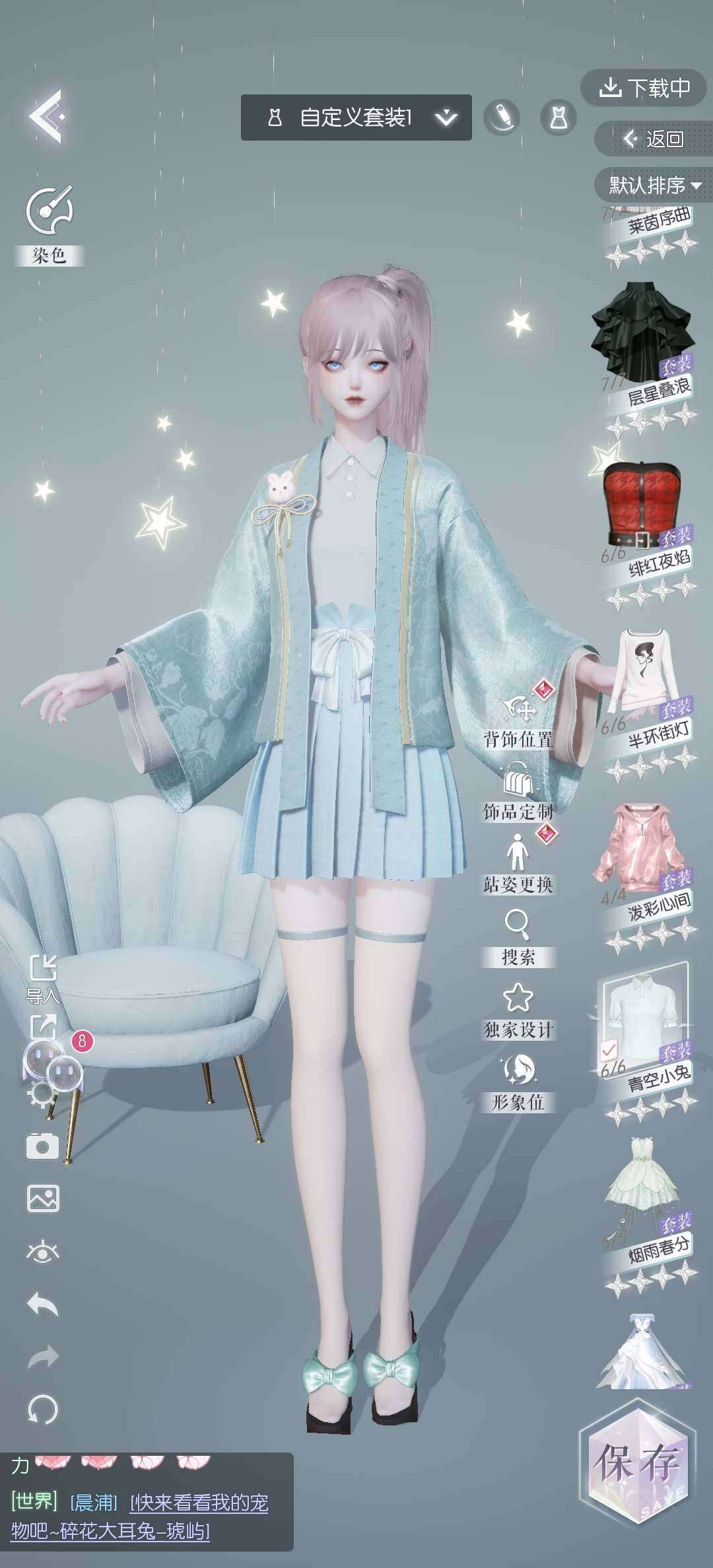
Task: Undo the last change
Action: pyautogui.click(x=43, y=1305)
